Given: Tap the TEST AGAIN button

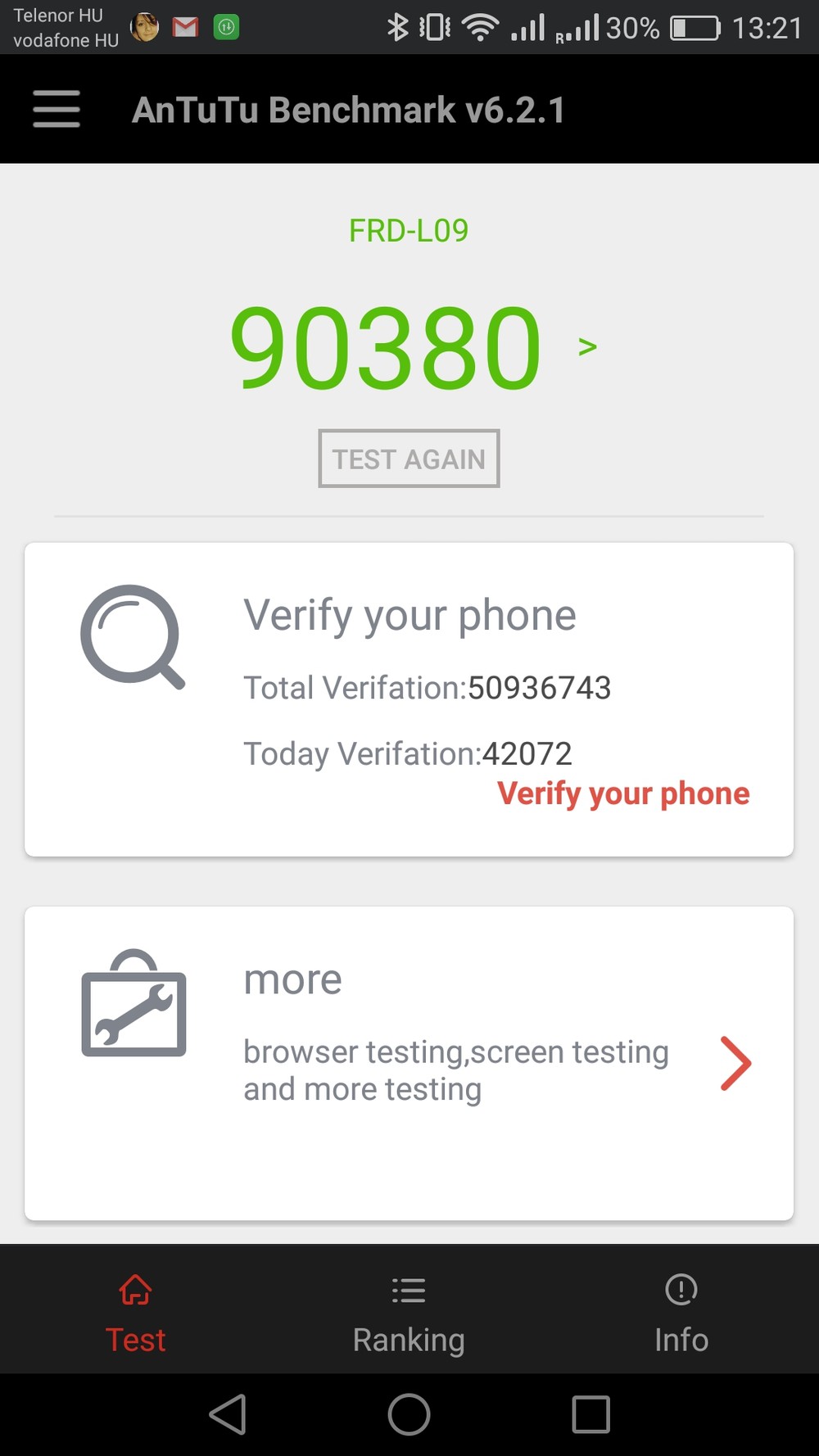Looking at the screenshot, I should point(409,459).
